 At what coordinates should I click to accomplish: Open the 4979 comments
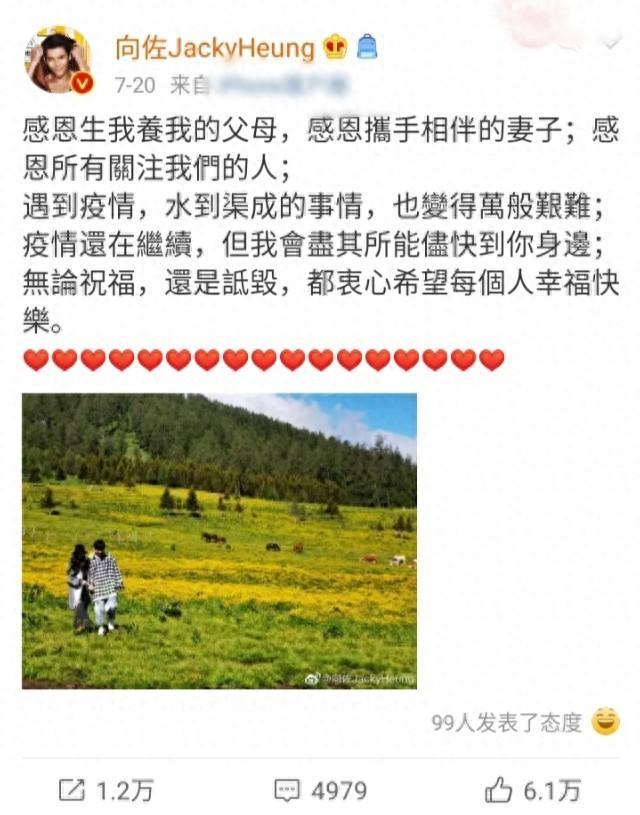[320, 791]
